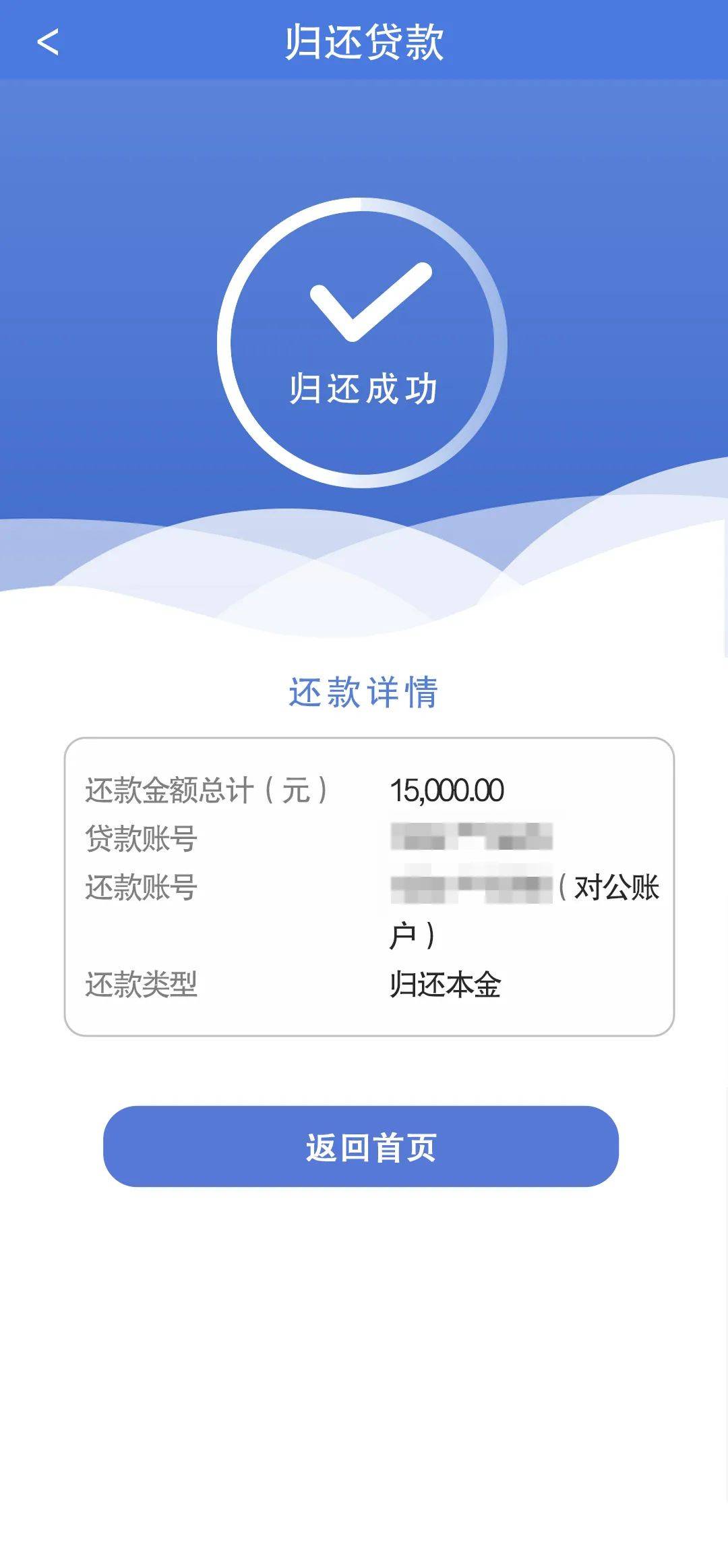Viewport: 728px width, 1568px height.
Task: Tap the checkmark inside the white circle
Action: point(364,303)
